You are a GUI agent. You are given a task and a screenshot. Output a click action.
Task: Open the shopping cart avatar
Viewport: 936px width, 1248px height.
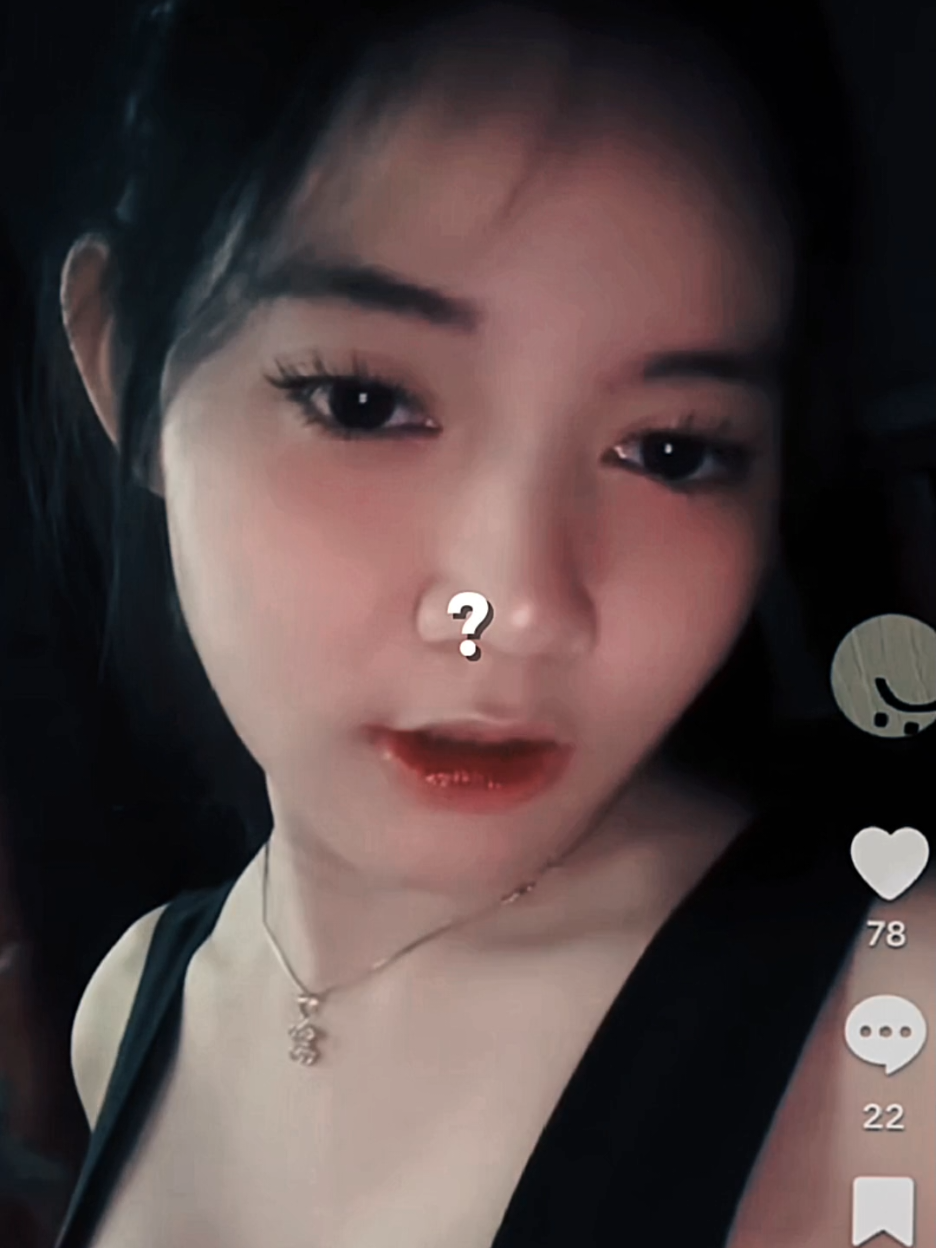[886, 676]
